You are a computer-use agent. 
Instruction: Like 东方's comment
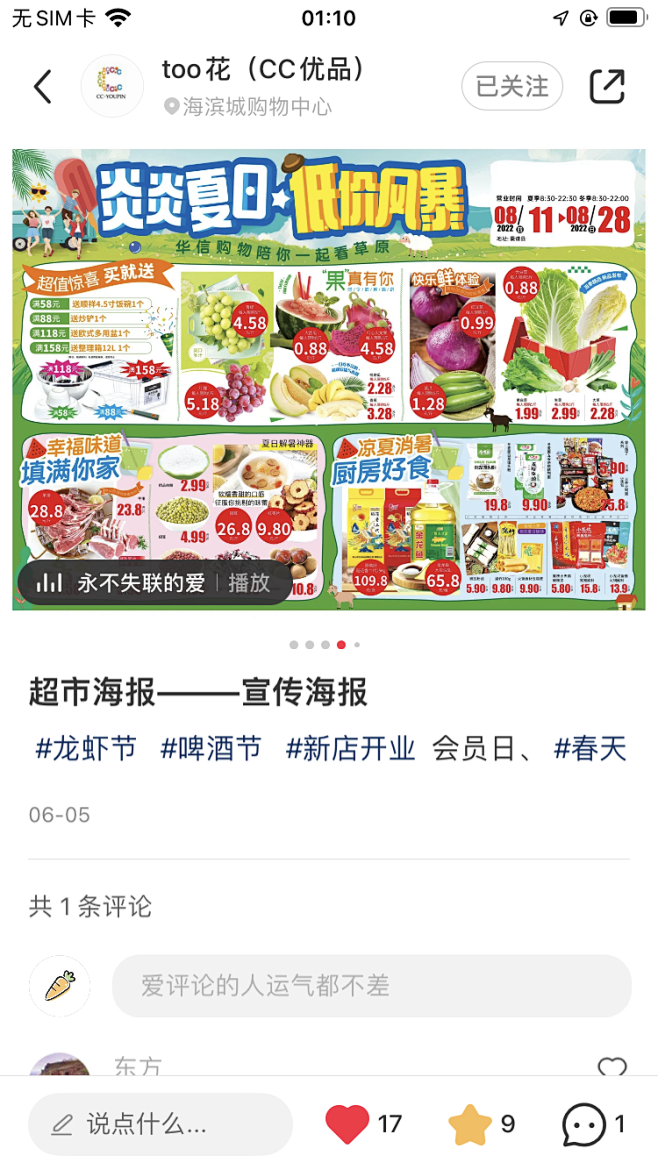point(611,1066)
